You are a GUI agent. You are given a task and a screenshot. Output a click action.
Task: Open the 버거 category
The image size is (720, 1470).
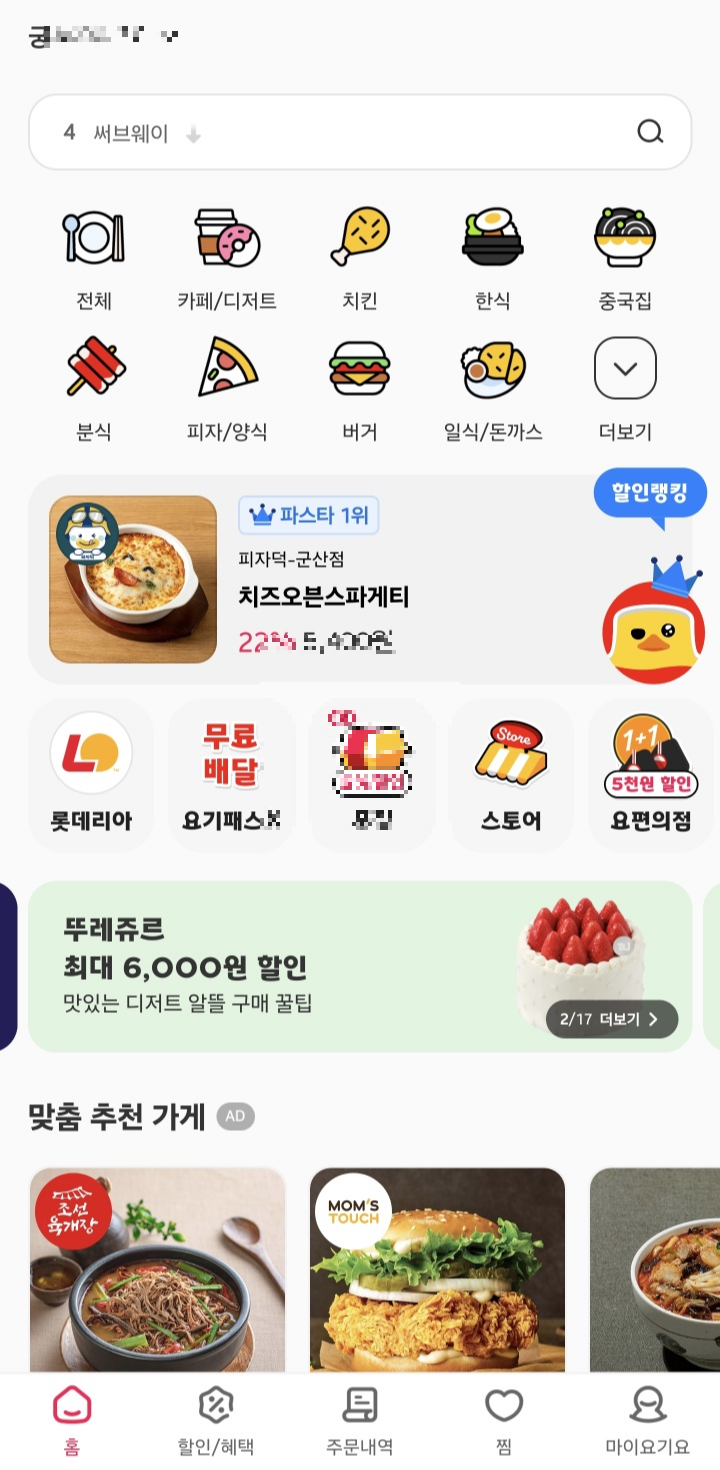pos(359,368)
